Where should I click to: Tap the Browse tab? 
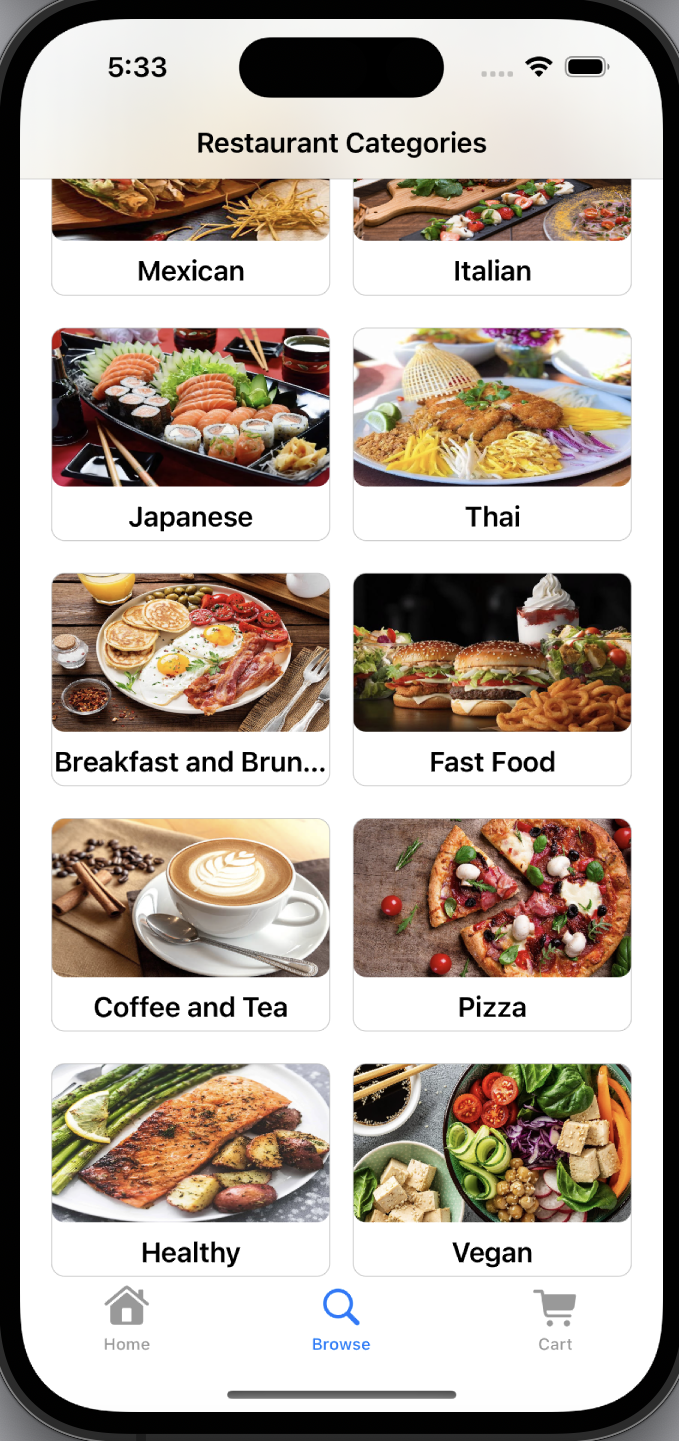point(341,1320)
